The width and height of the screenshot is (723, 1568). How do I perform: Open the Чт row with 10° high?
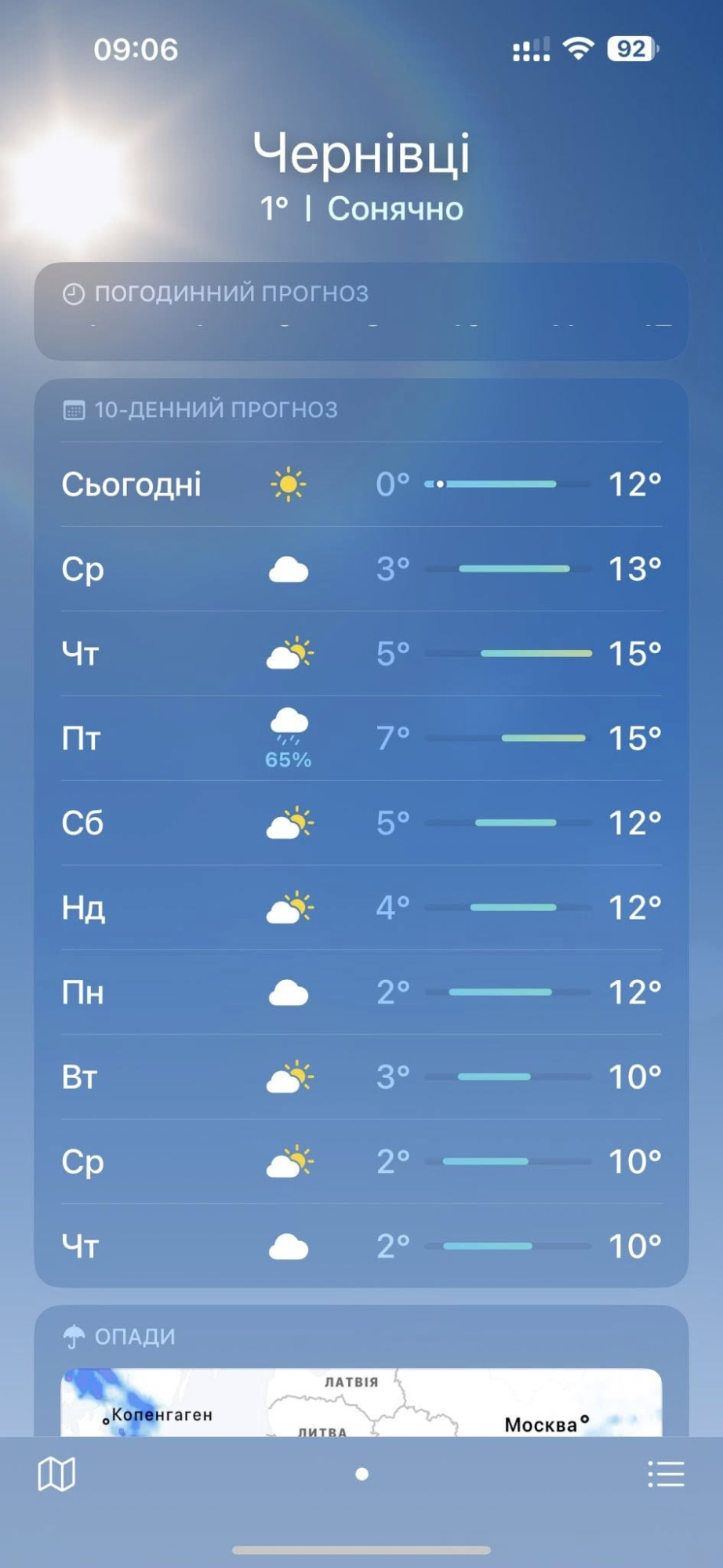click(x=361, y=1247)
